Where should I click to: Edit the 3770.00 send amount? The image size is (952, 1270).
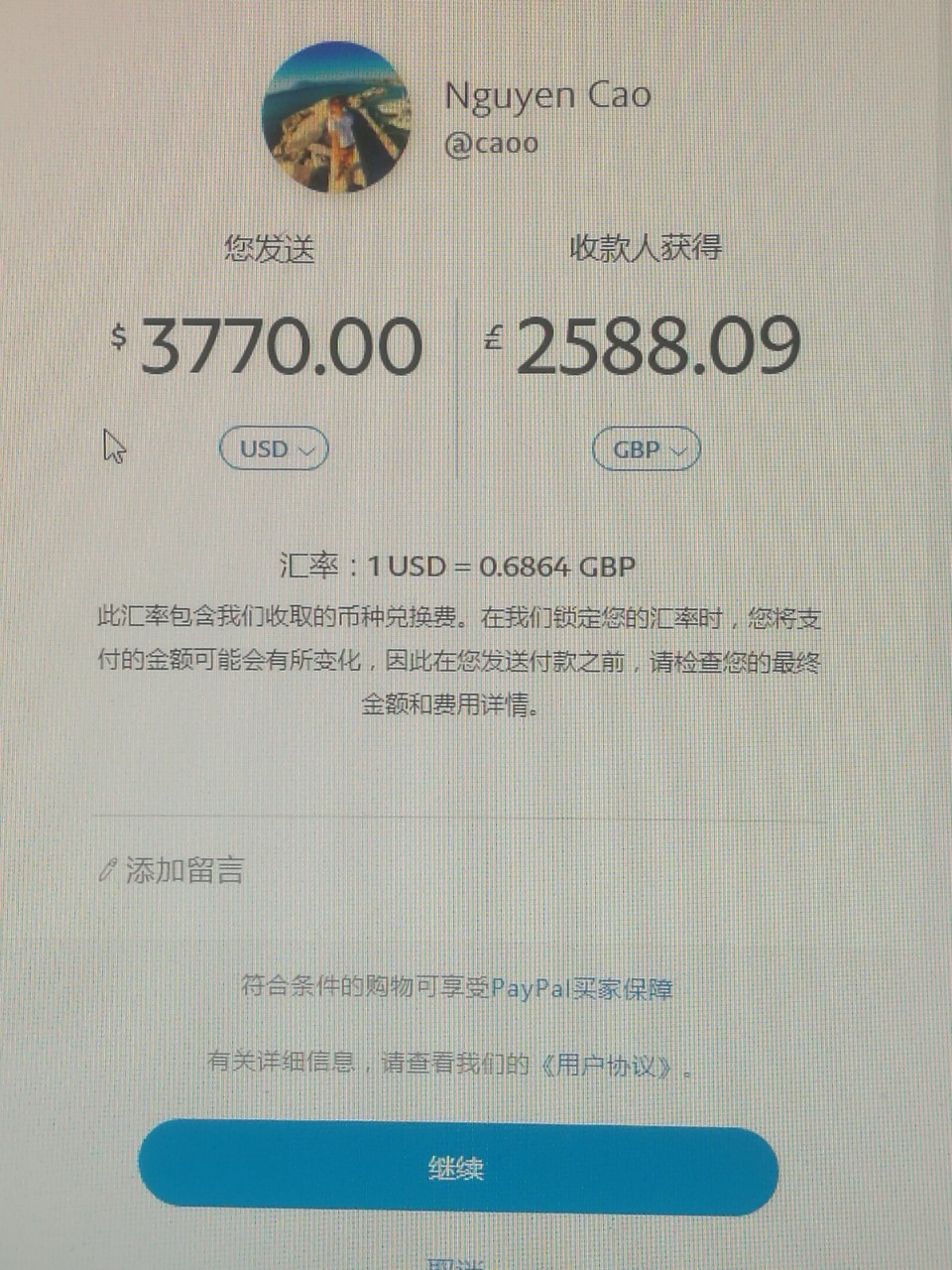pos(281,347)
